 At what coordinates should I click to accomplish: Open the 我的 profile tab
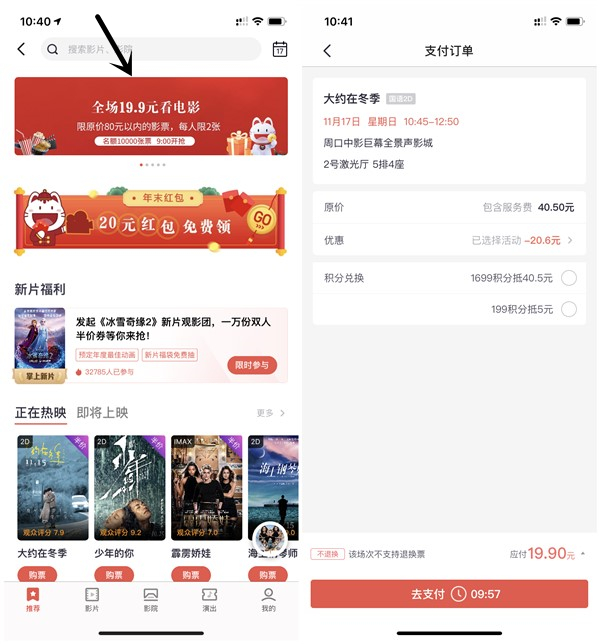pyautogui.click(x=268, y=600)
